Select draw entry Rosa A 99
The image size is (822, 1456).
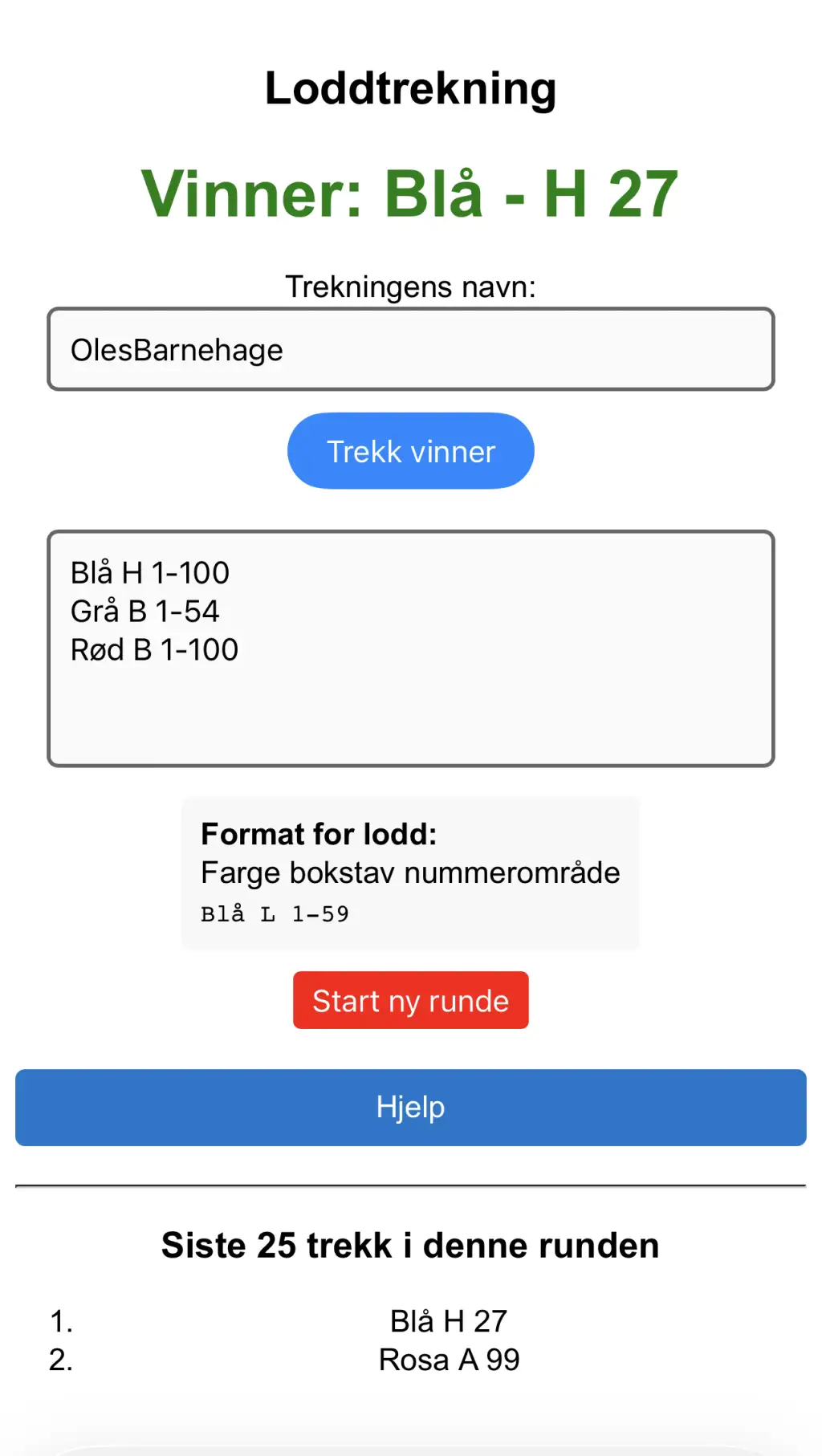coord(450,1358)
